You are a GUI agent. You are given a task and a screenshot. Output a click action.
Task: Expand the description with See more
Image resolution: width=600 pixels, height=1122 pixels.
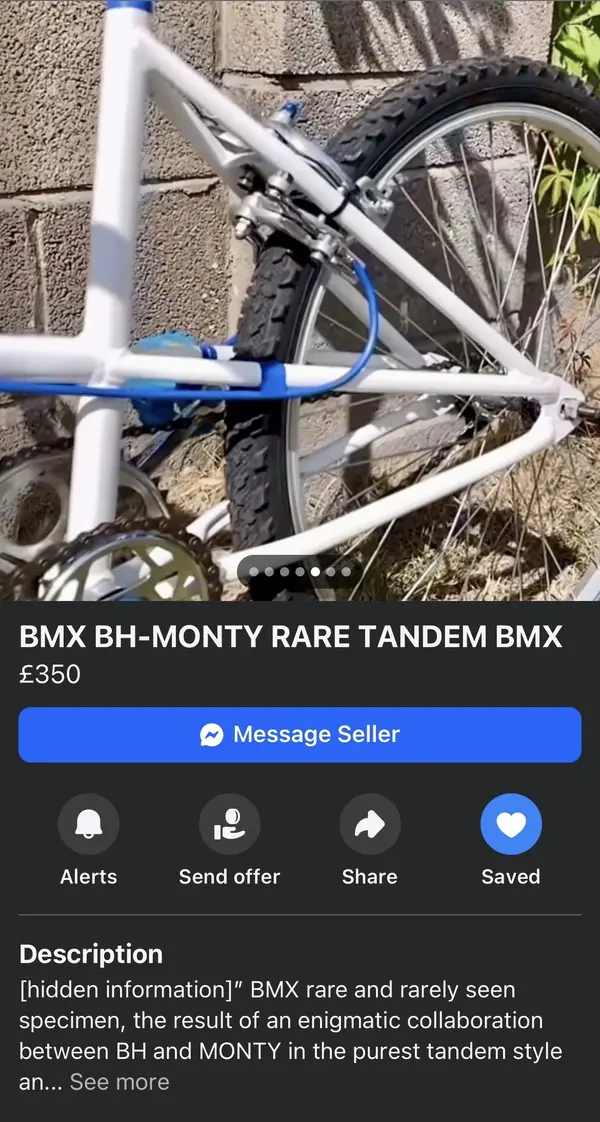click(120, 1082)
